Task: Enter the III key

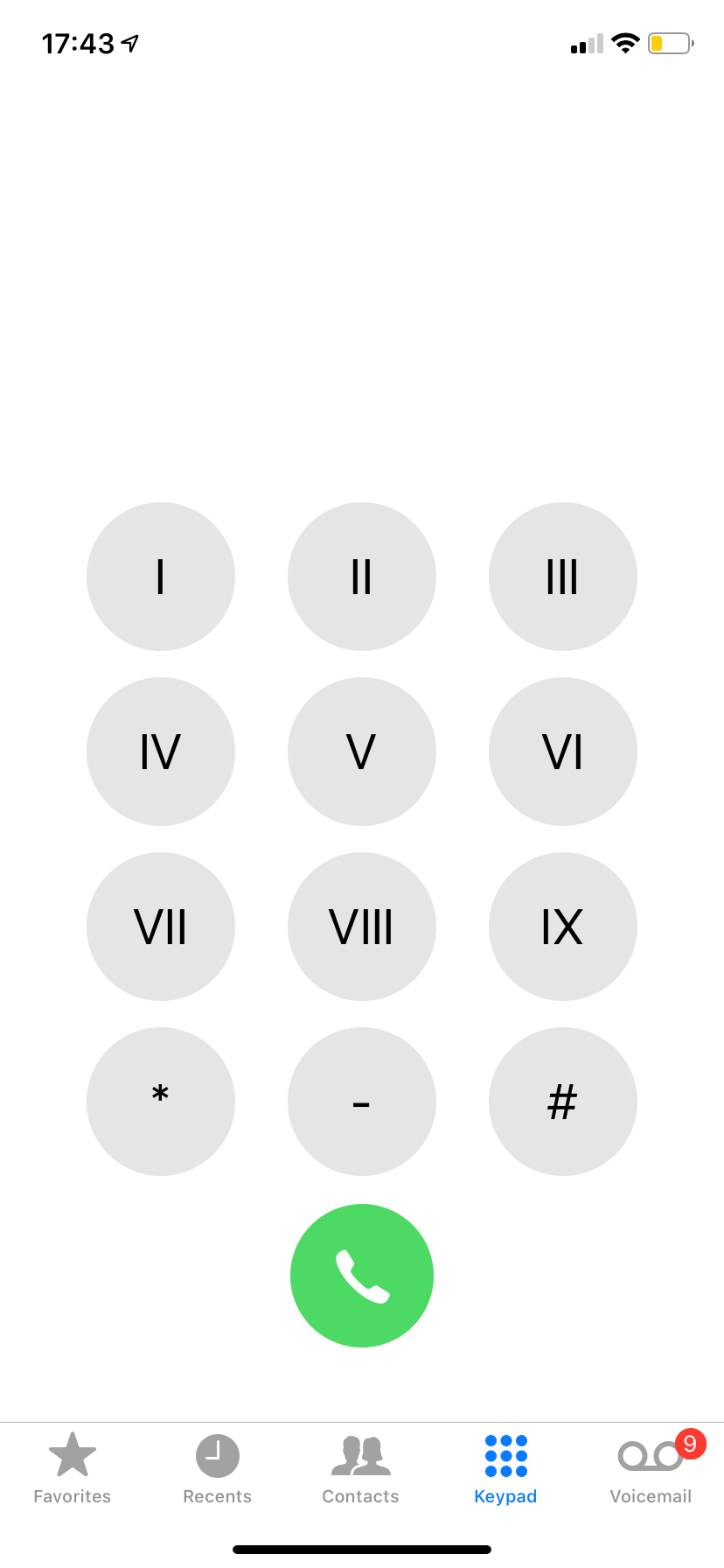Action: (x=563, y=577)
